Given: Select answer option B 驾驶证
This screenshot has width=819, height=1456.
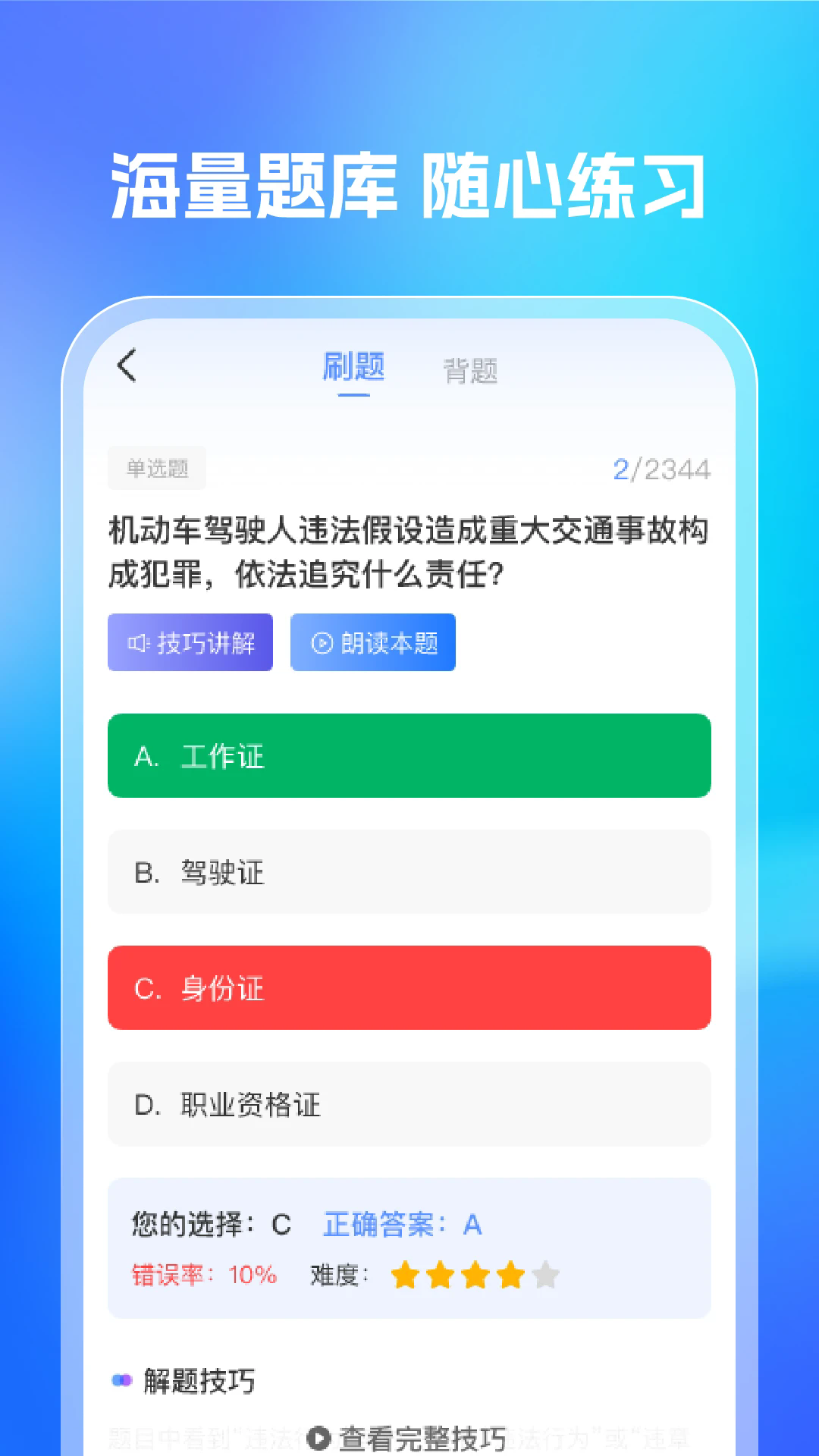Looking at the screenshot, I should (409, 872).
